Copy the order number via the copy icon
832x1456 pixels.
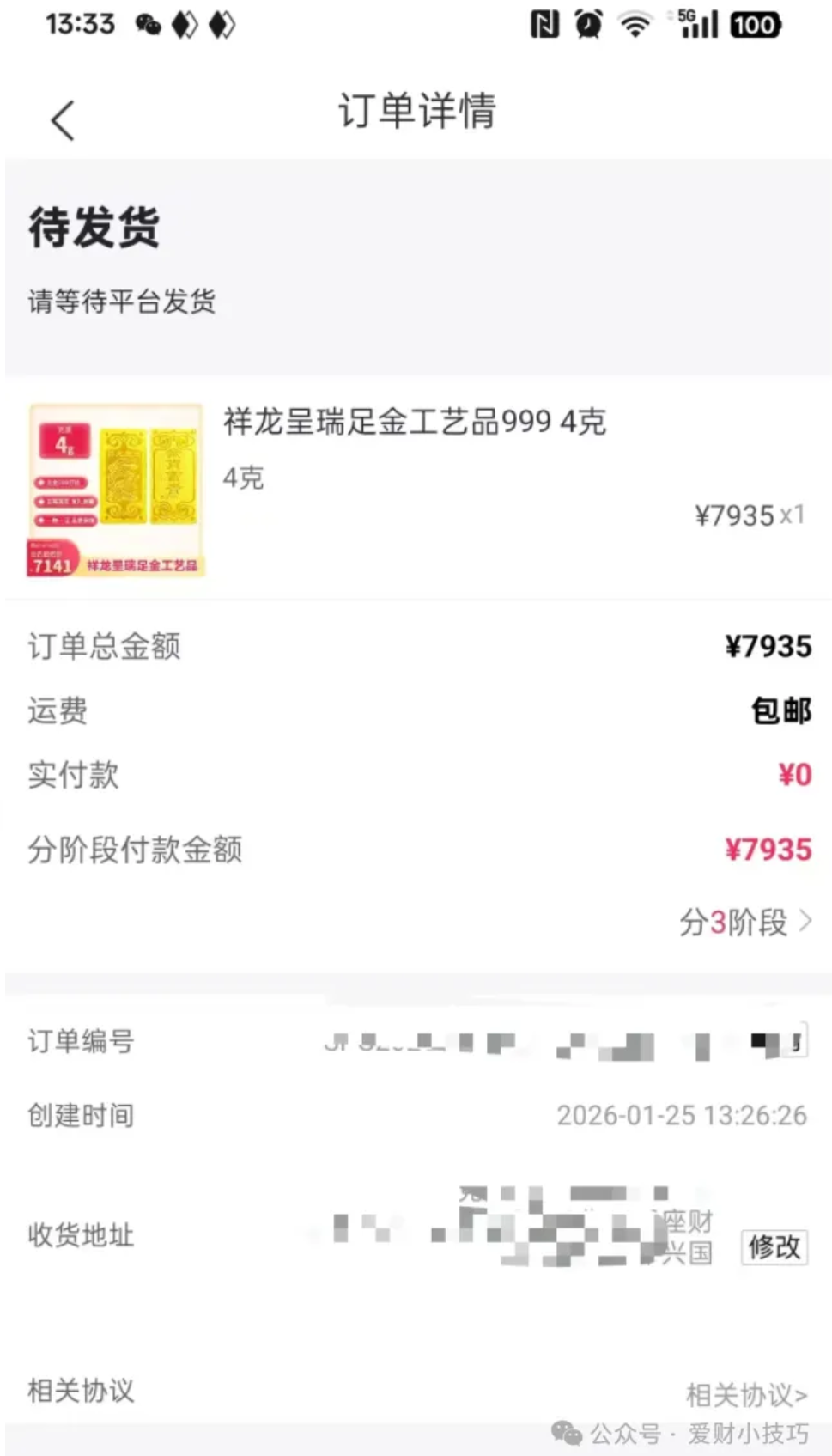point(798,1042)
